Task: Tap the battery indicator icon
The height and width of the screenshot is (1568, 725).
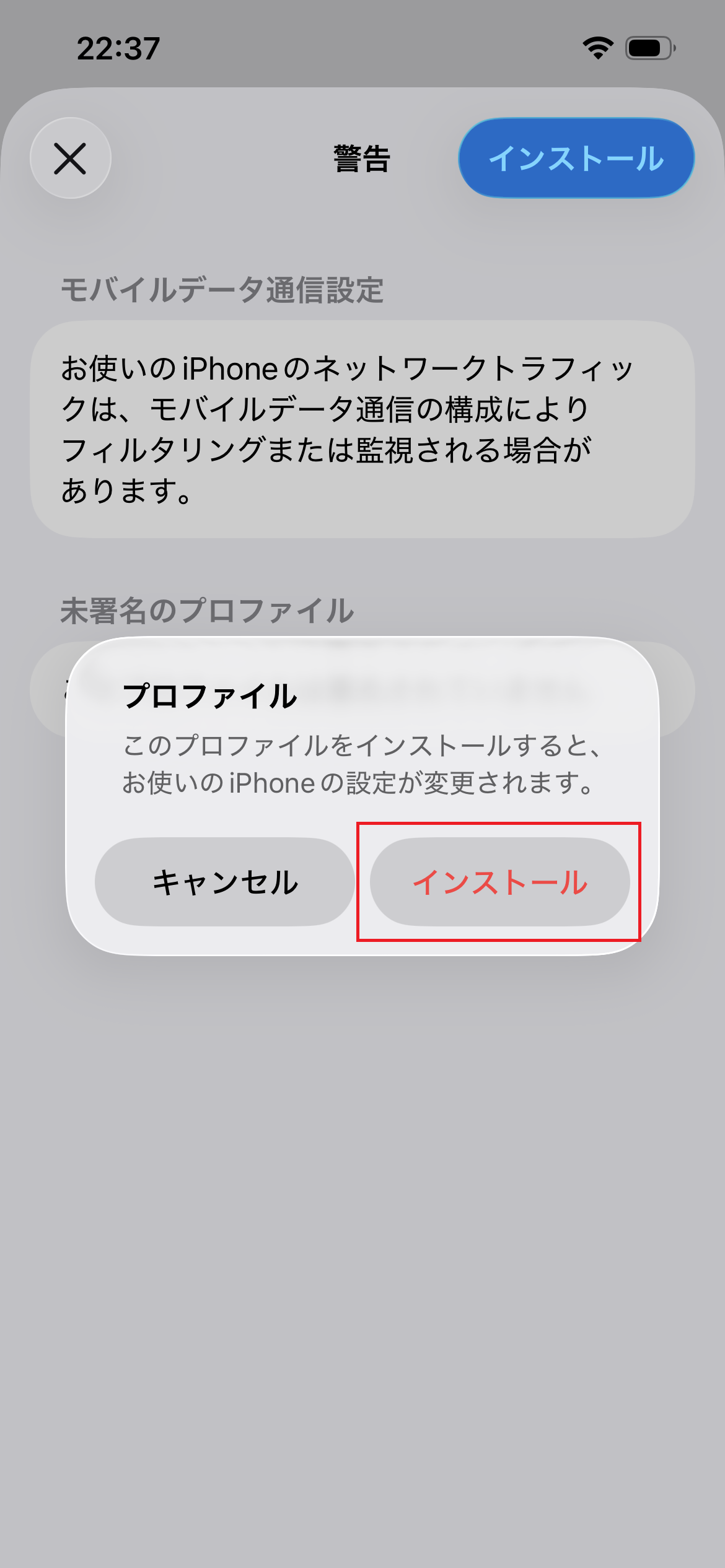Action: coord(647,48)
